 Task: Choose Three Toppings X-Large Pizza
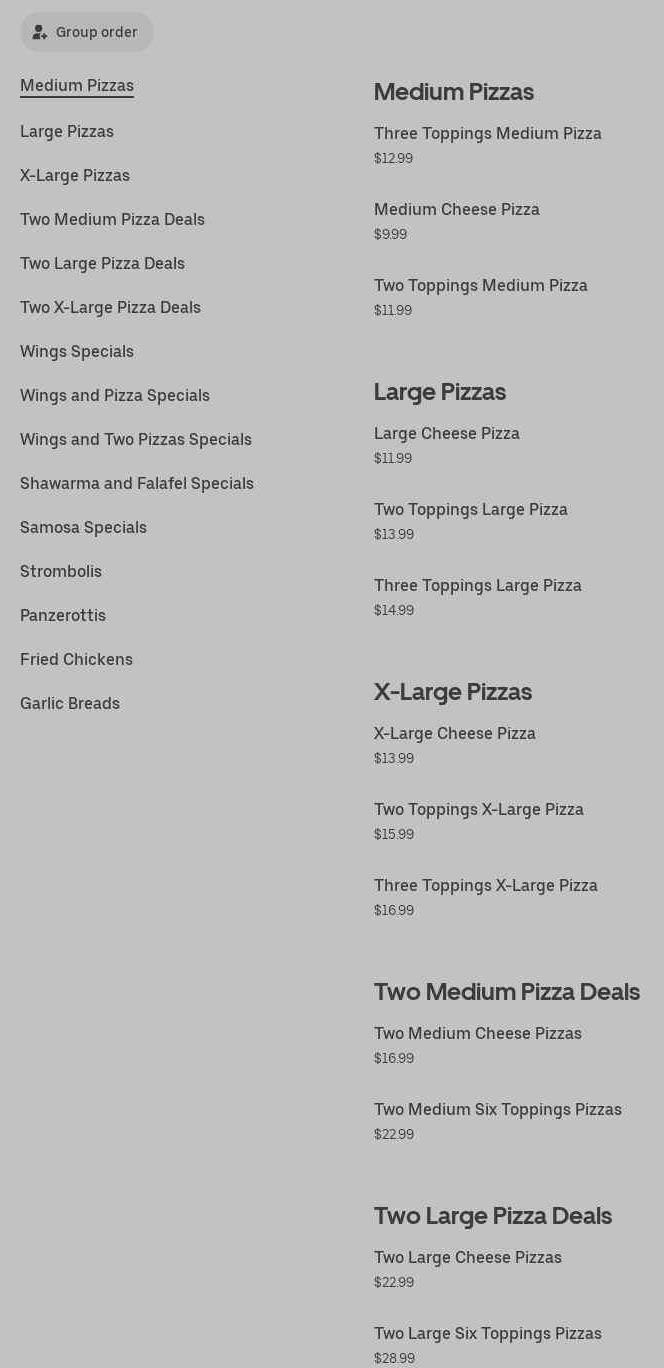click(486, 886)
